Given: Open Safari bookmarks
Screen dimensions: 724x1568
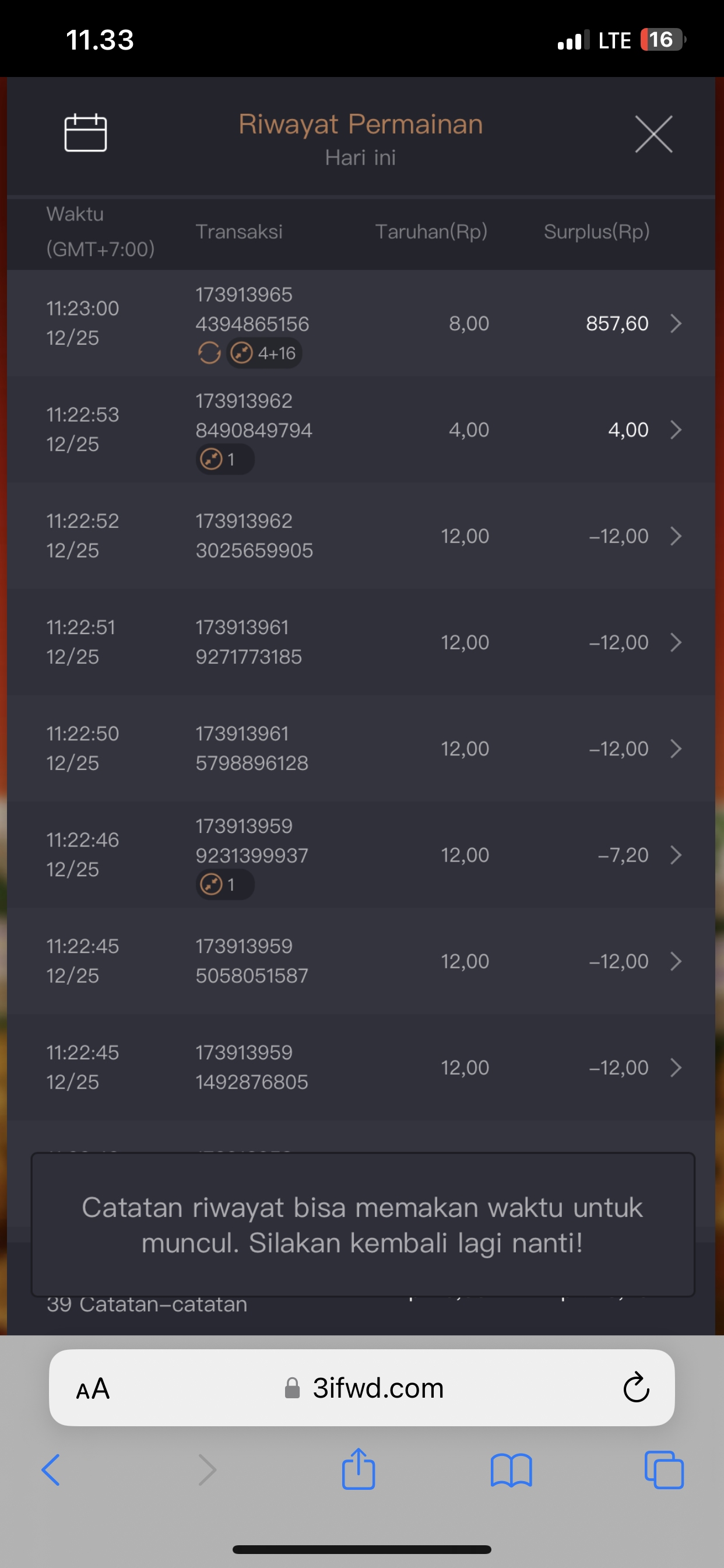Looking at the screenshot, I should click(511, 1470).
